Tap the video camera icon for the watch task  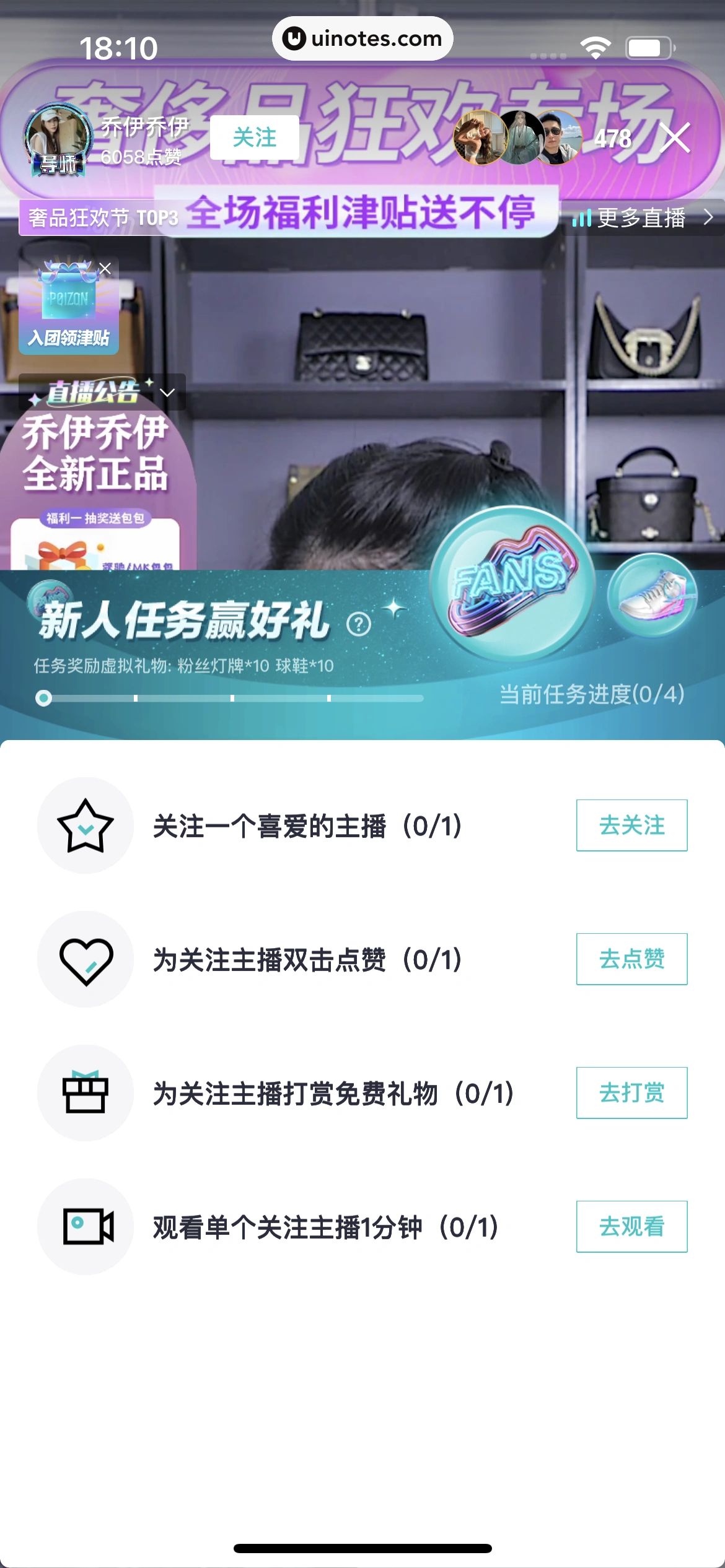click(86, 1227)
